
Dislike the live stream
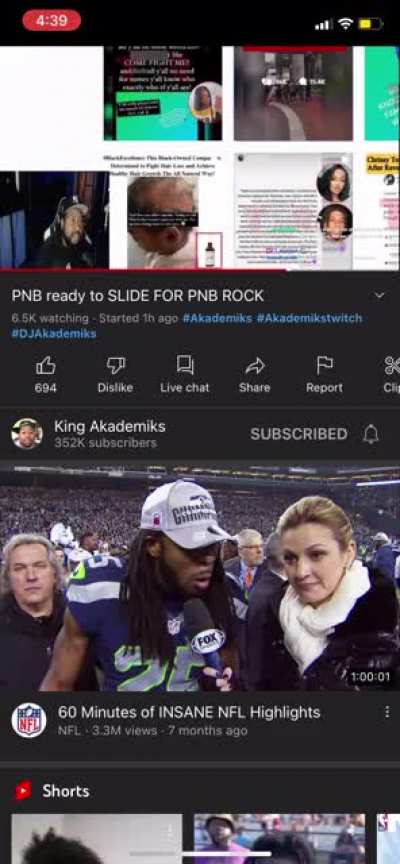[115, 374]
